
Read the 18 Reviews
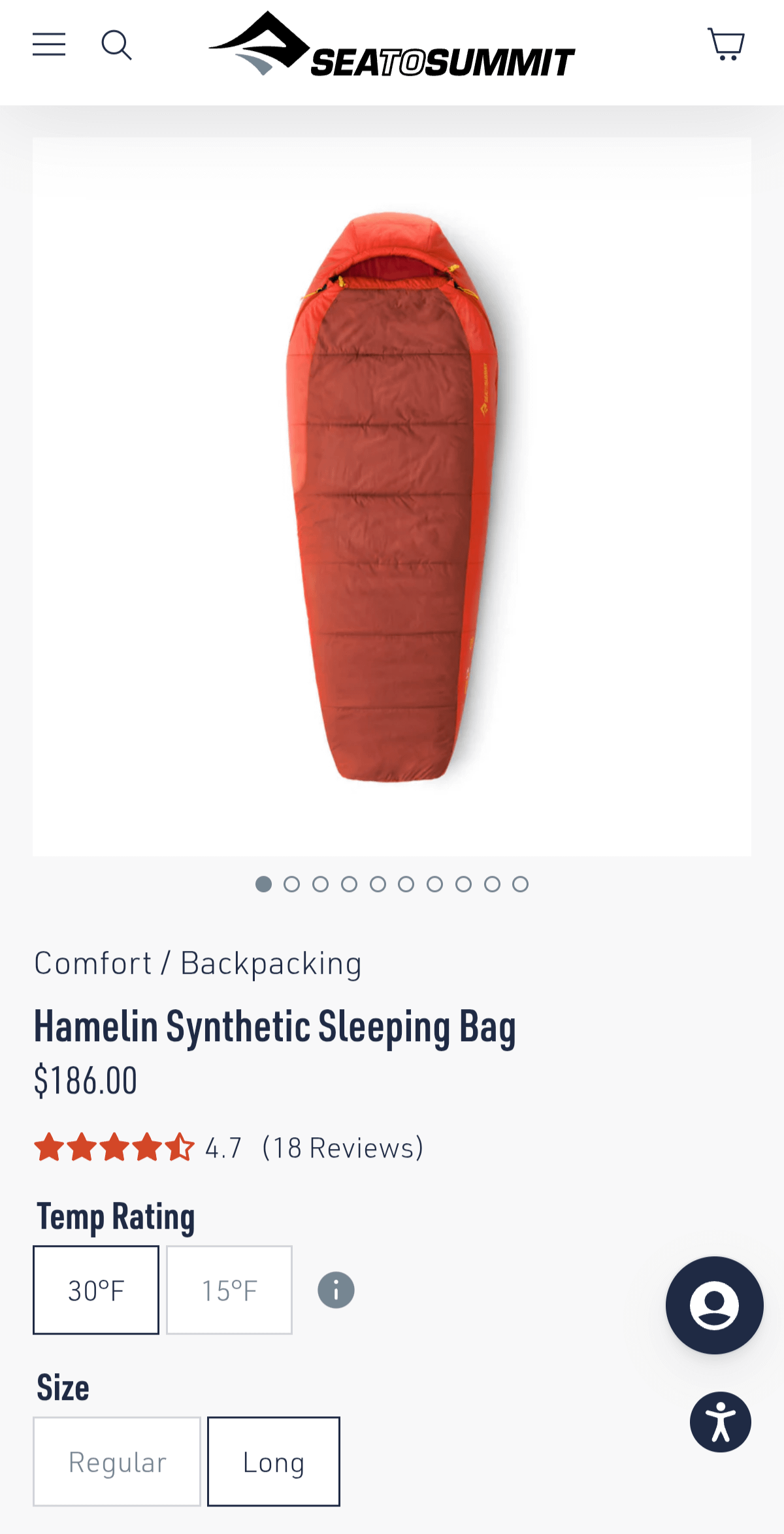tap(343, 1148)
